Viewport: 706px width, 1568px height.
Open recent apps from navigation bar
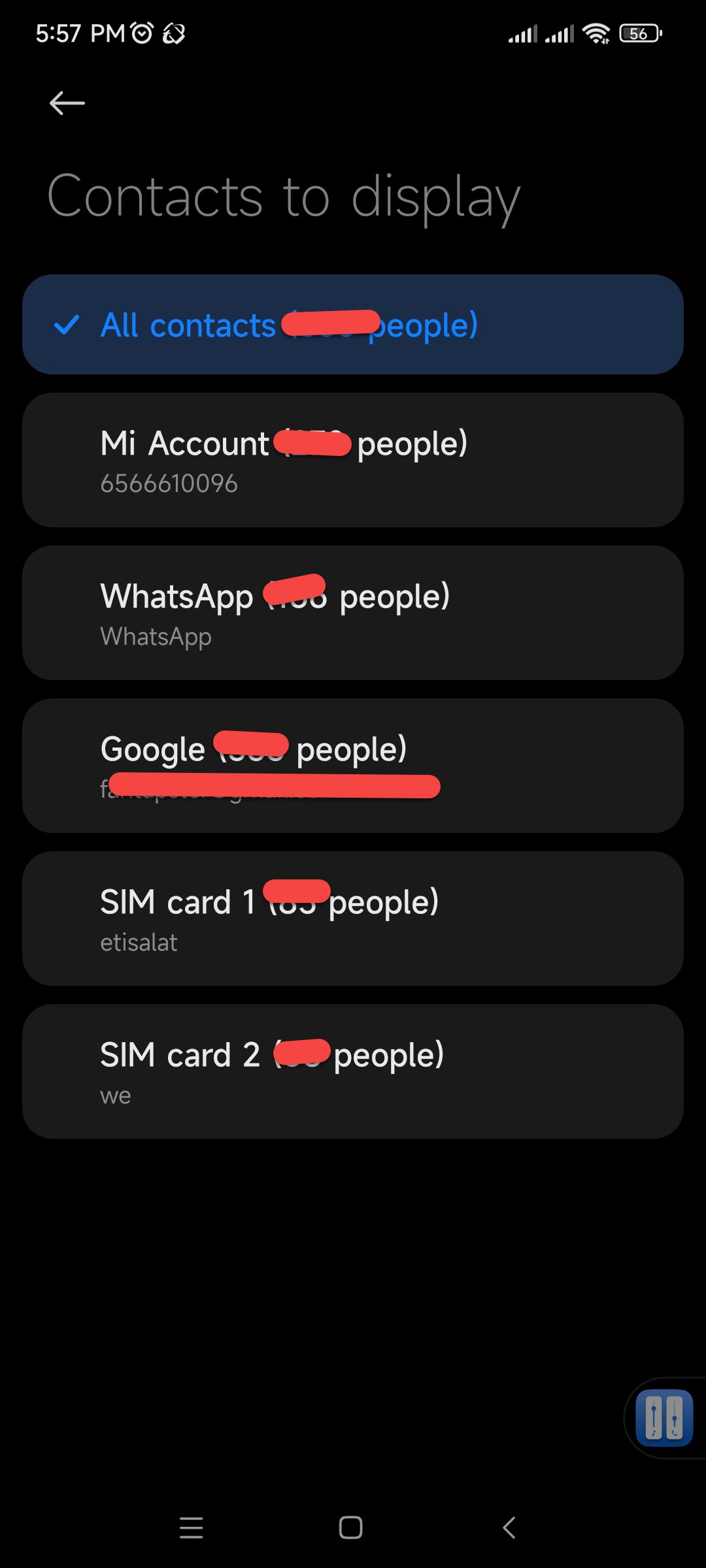pos(191,1527)
